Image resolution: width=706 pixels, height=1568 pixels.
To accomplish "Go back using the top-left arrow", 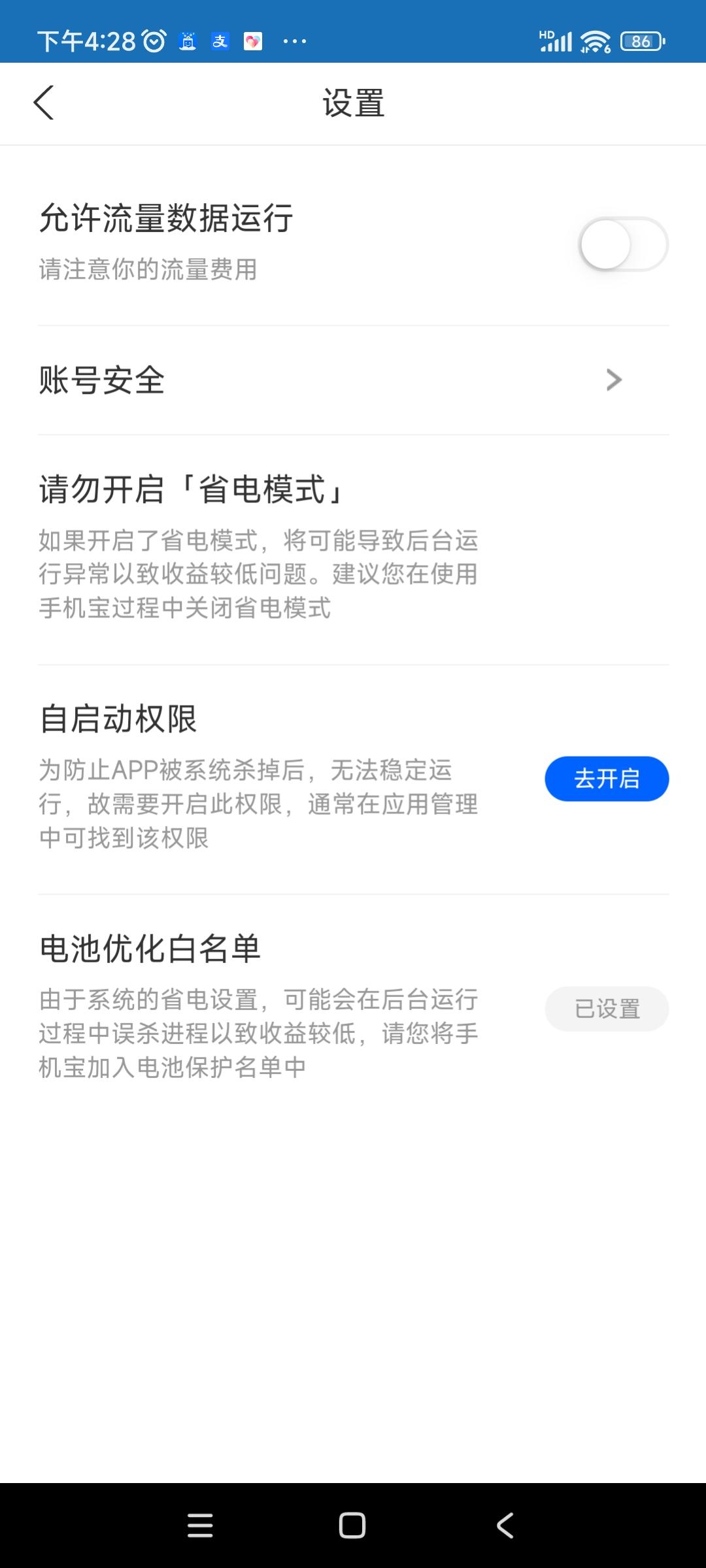I will pyautogui.click(x=43, y=103).
